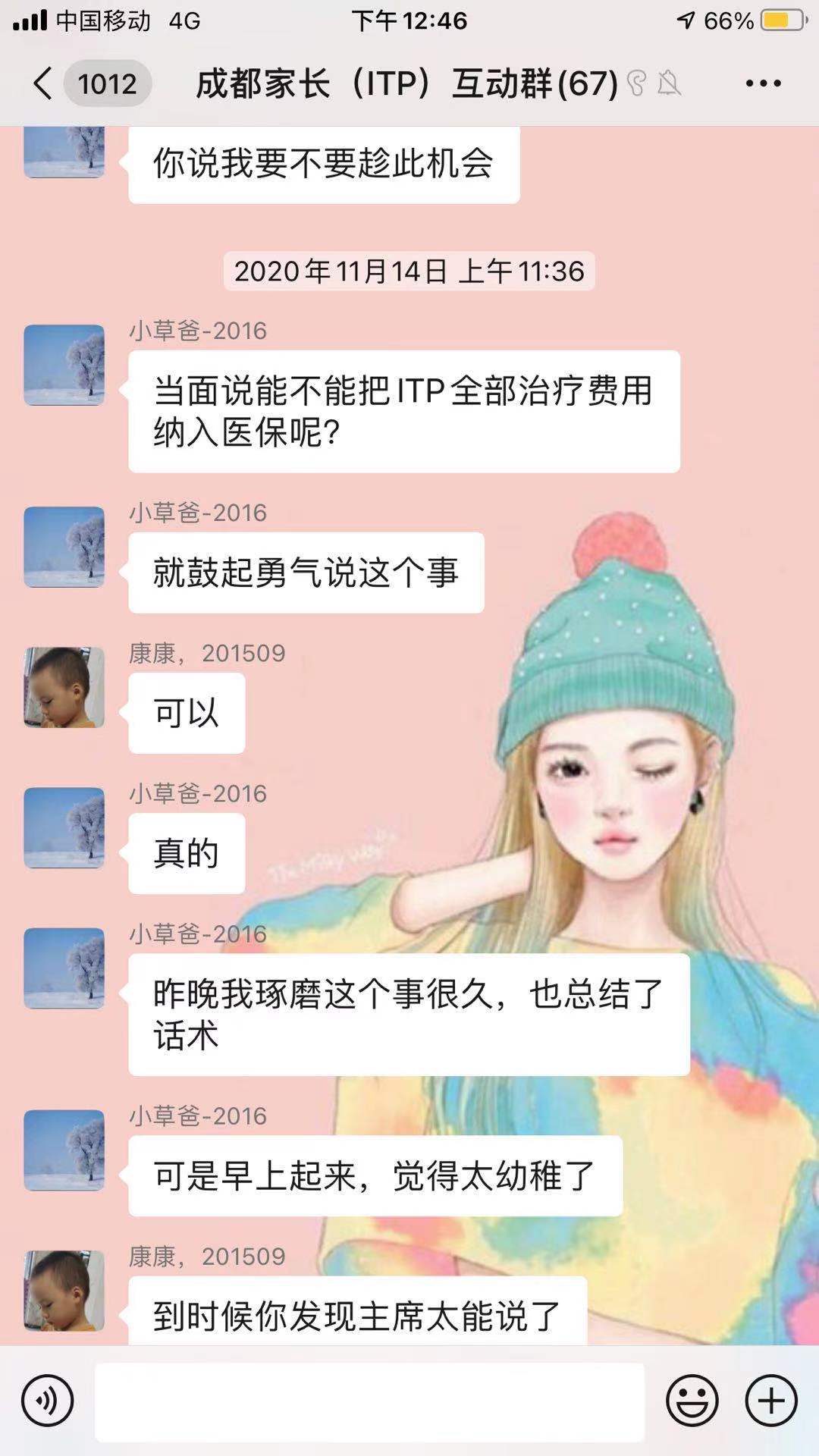The height and width of the screenshot is (1456, 819).
Task: Open the group chat overflow menu
Action: 763,83
